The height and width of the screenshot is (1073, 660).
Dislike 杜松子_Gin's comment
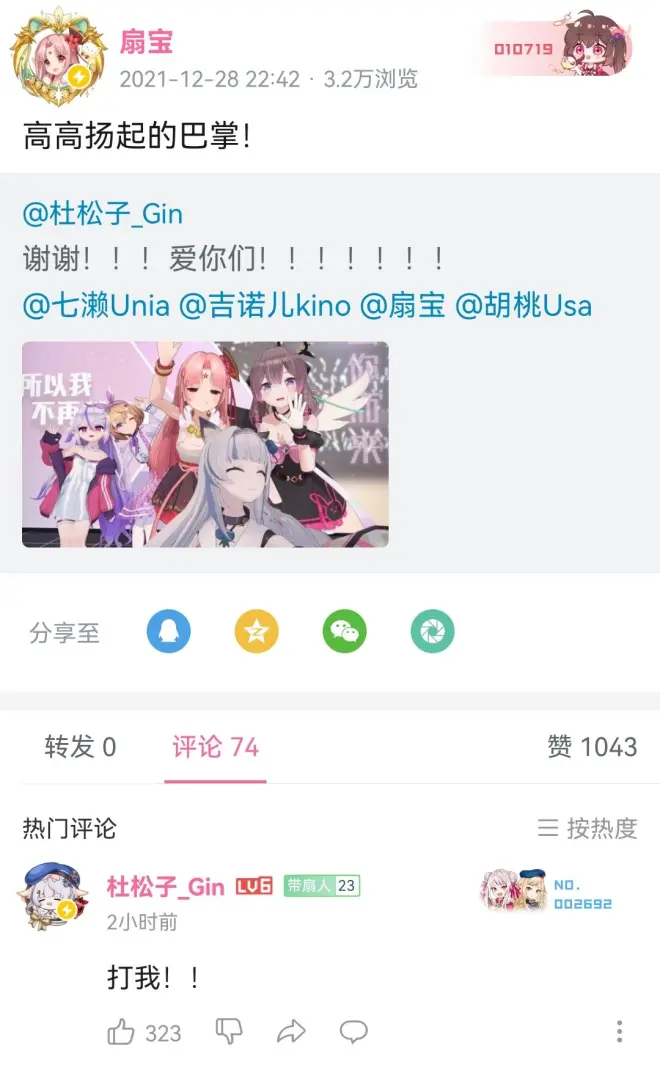click(229, 1032)
